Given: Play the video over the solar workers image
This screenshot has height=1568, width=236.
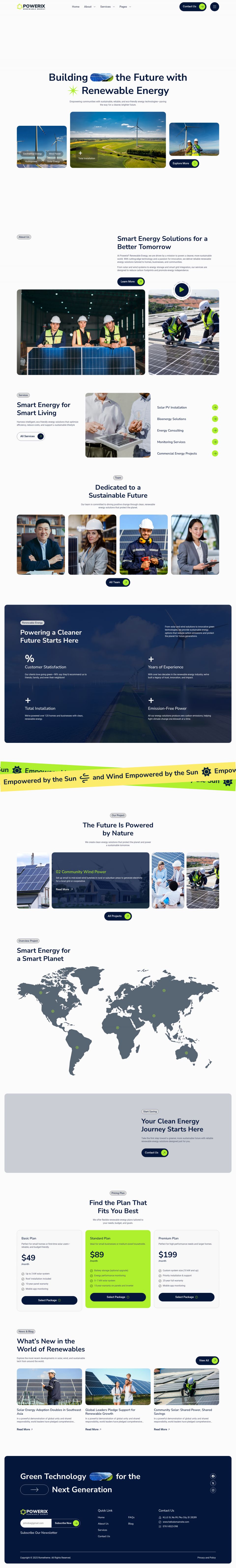Looking at the screenshot, I should 181,290.
